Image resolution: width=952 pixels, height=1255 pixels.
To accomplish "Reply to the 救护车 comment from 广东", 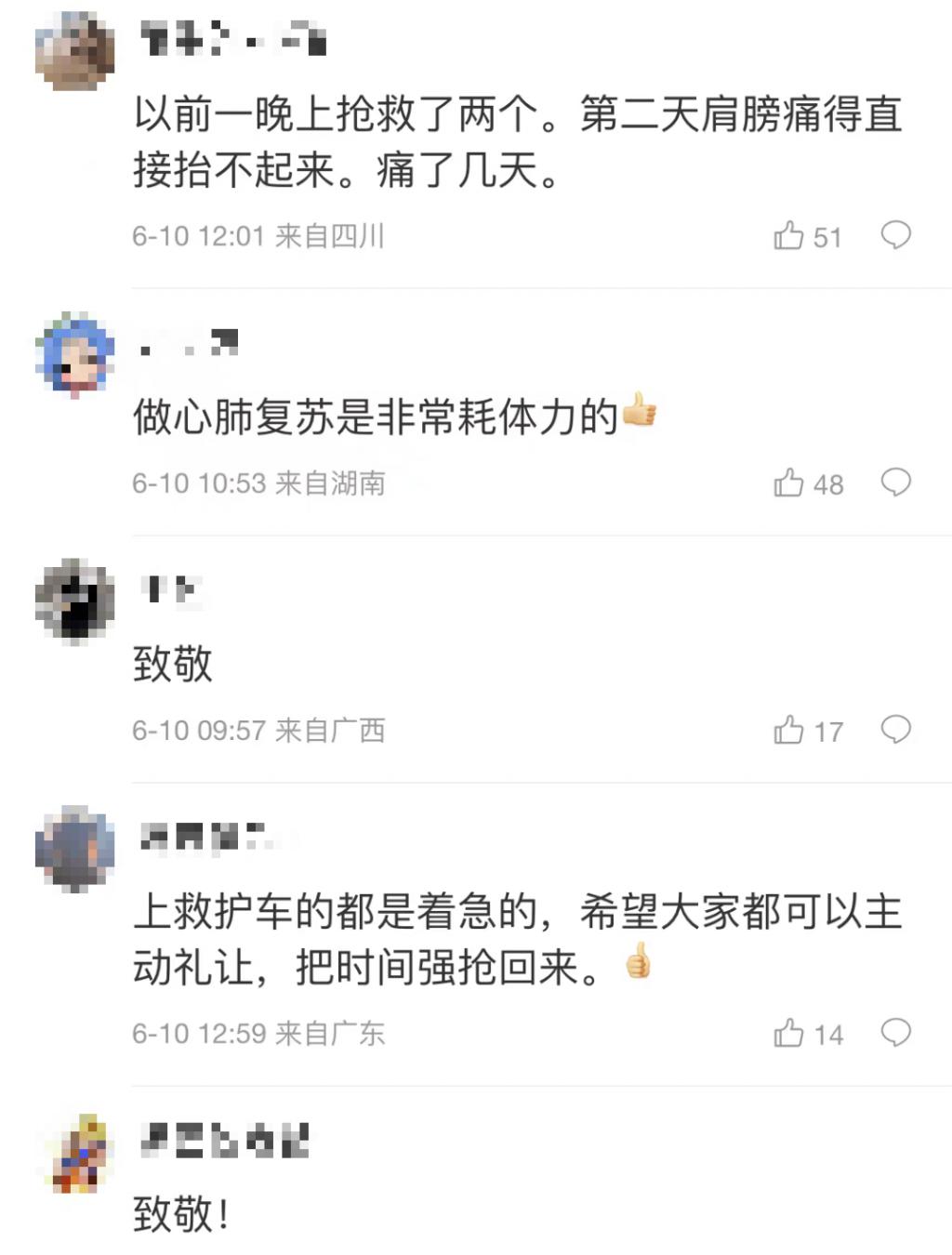I will click(895, 1033).
